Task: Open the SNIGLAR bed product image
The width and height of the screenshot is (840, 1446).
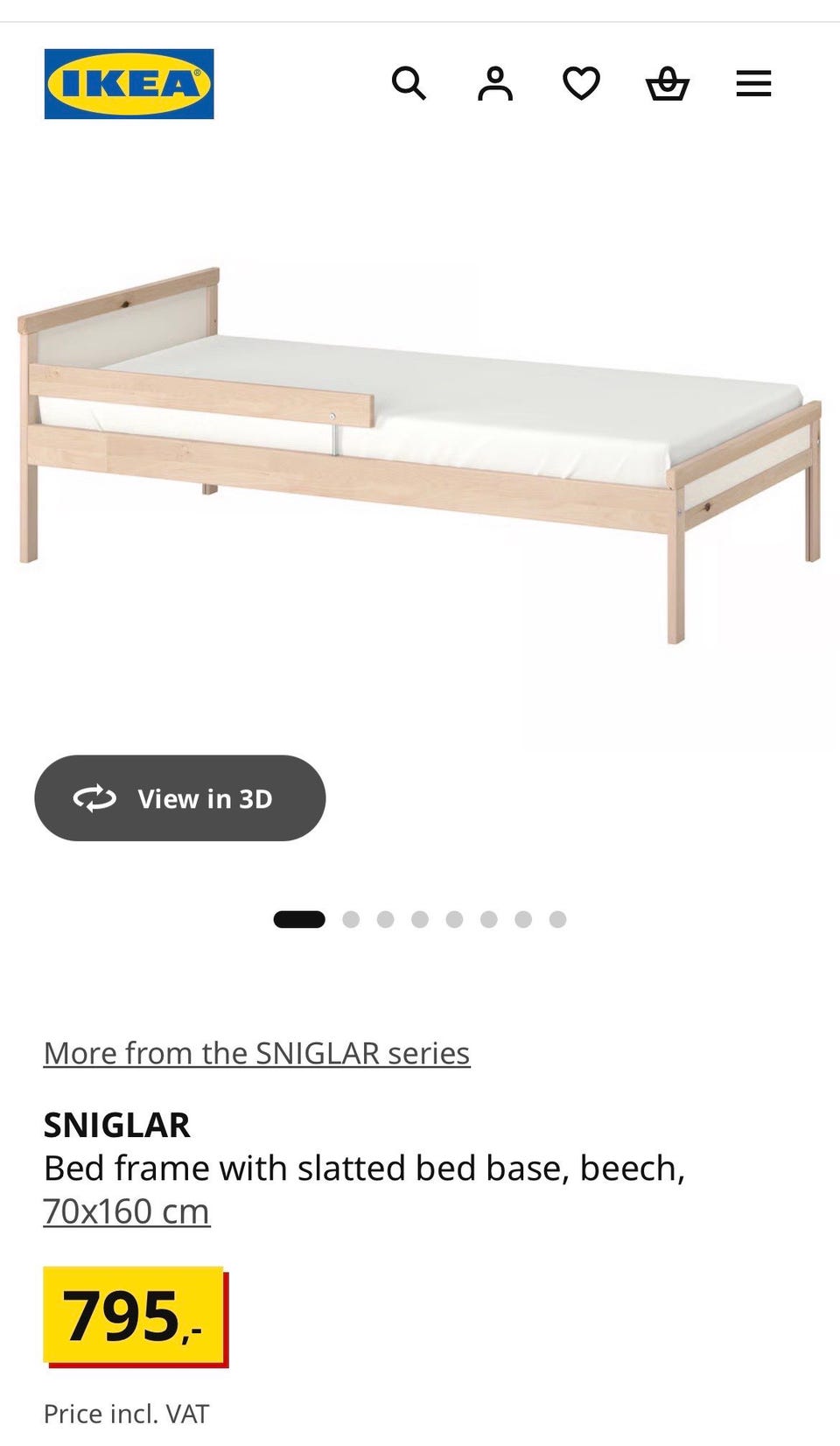Action: (x=420, y=455)
